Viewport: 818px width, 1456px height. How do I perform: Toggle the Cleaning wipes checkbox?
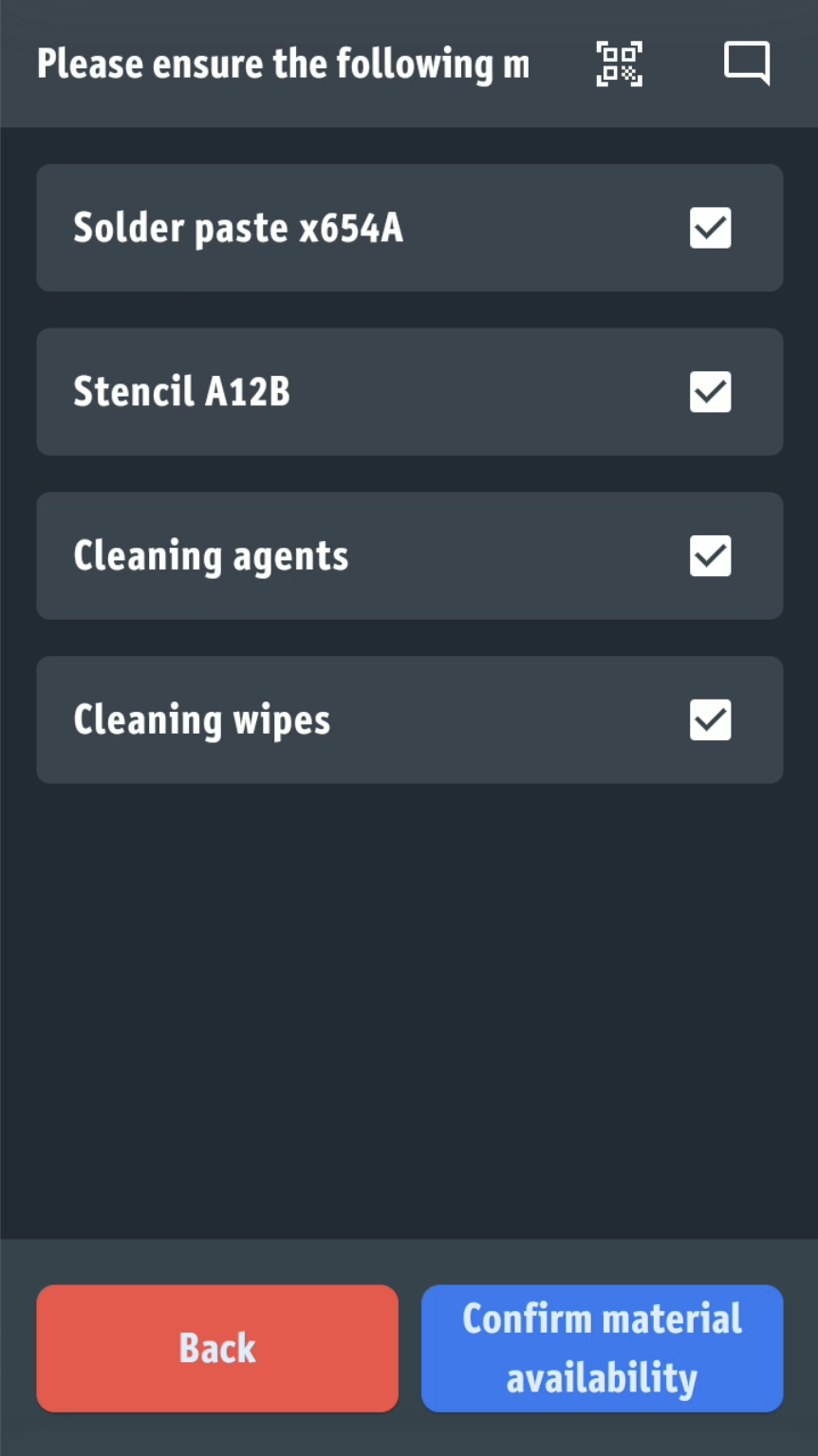pyautogui.click(x=710, y=720)
